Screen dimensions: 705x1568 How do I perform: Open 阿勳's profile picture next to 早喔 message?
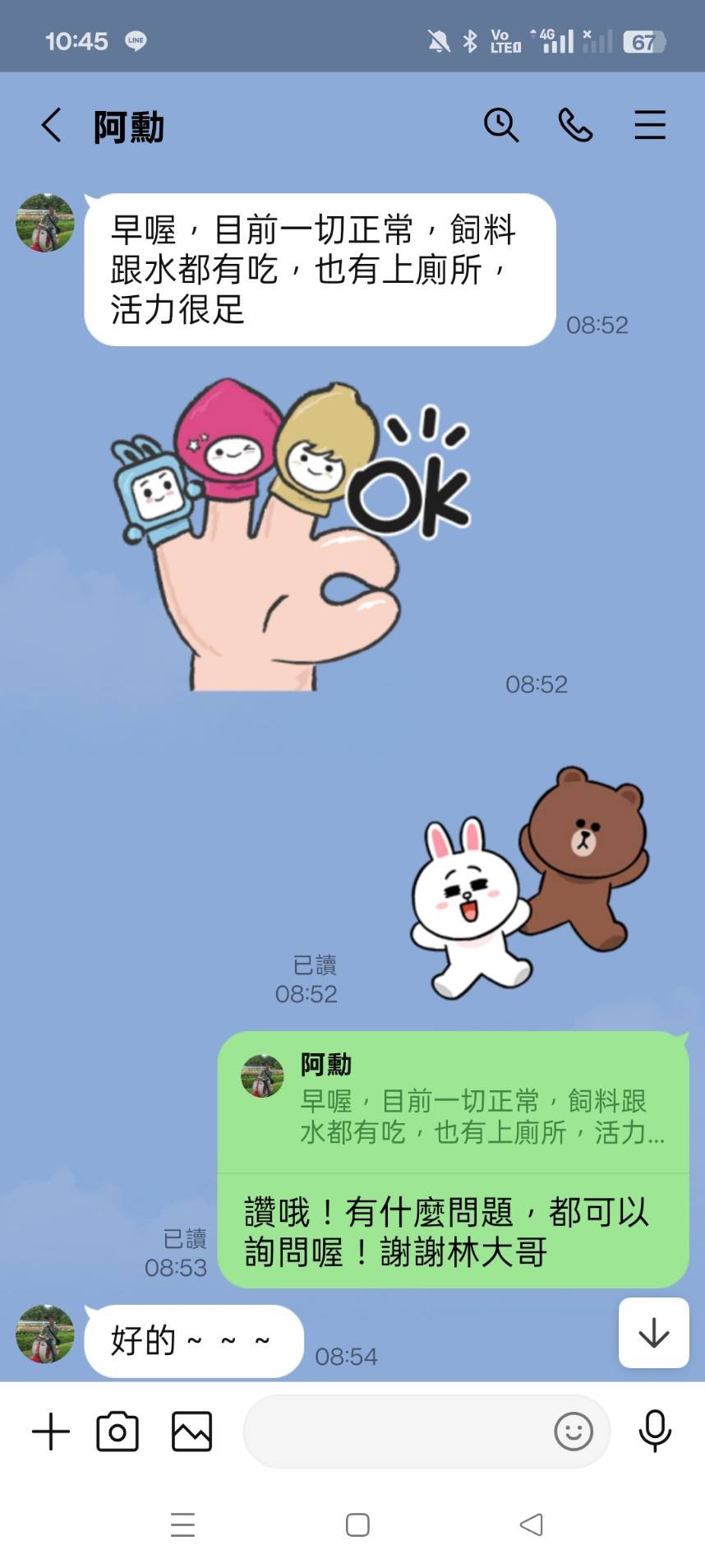click(x=45, y=223)
